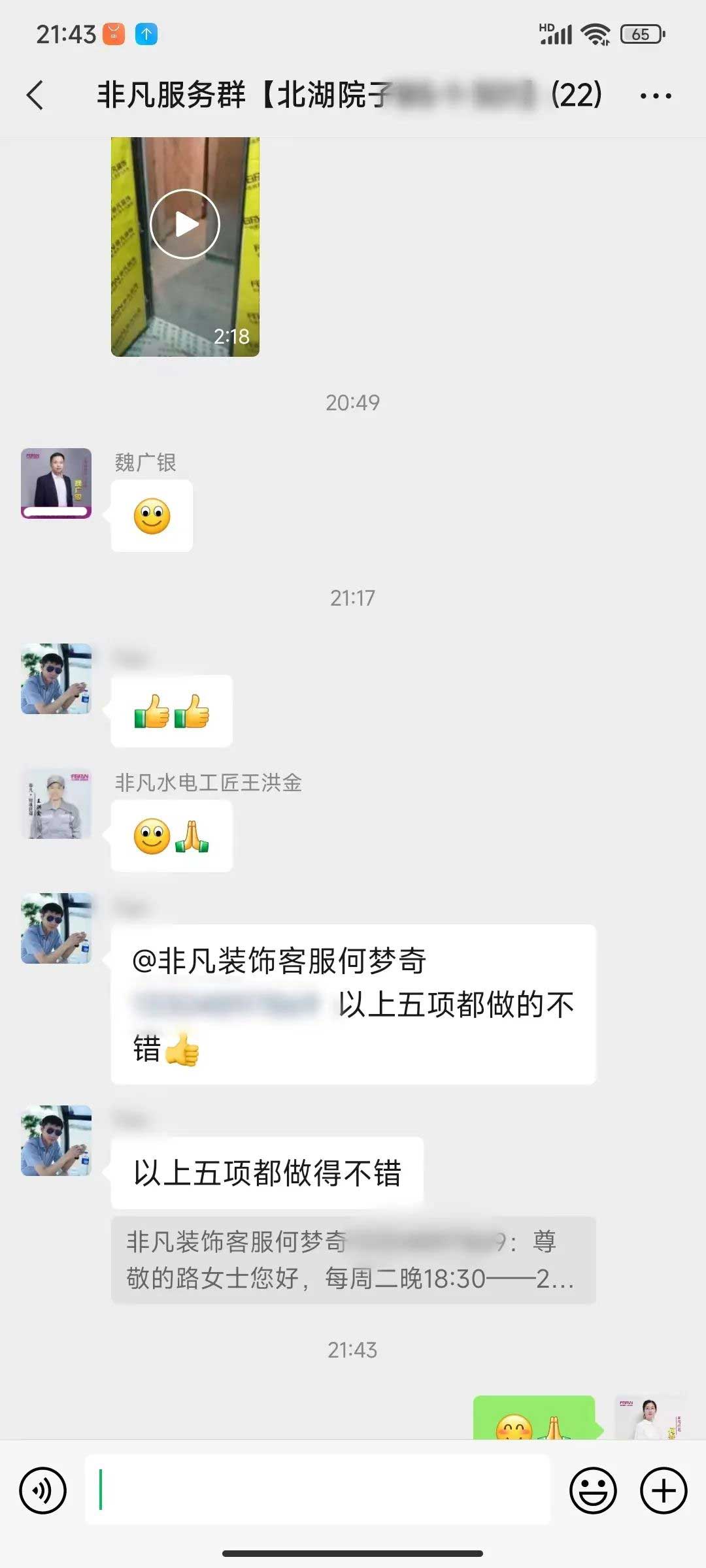Open the quoted message from 非凡装饰客服何梦奇

point(353,1260)
